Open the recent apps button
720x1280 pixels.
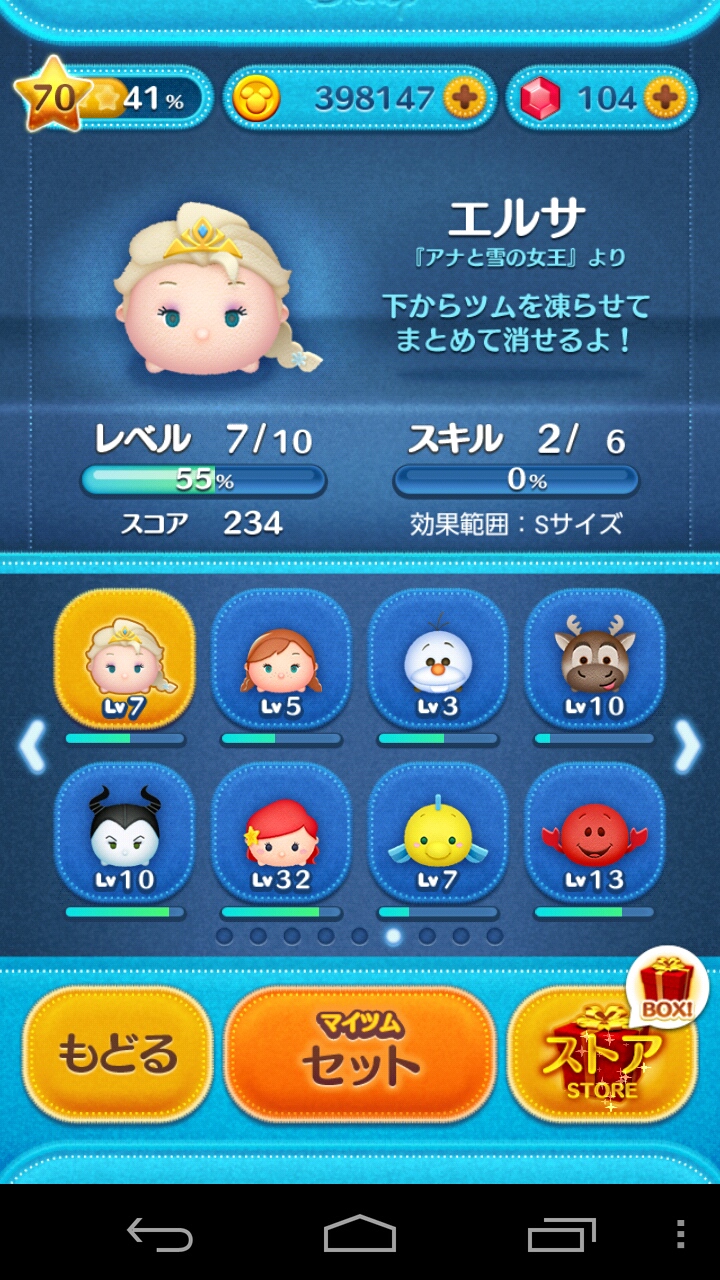click(x=561, y=1234)
